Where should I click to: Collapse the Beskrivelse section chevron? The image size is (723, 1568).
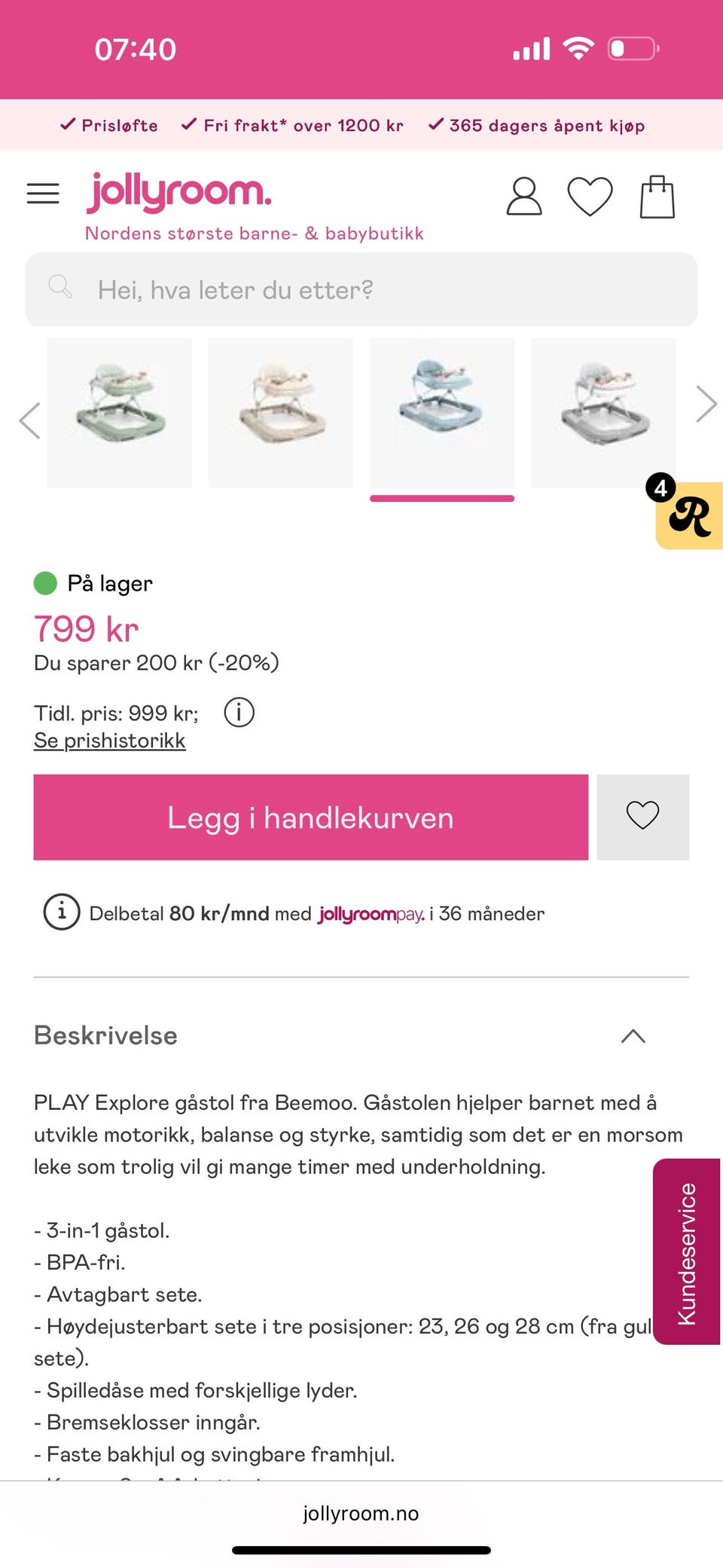[x=632, y=1037]
